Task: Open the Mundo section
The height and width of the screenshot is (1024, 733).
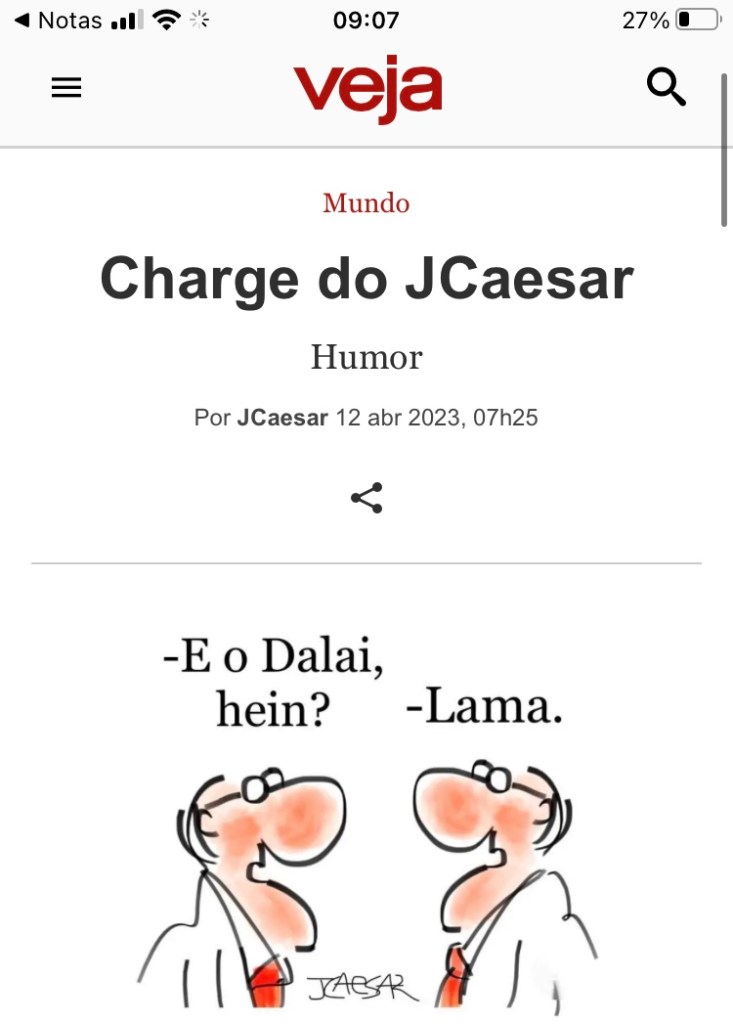Action: [x=366, y=204]
